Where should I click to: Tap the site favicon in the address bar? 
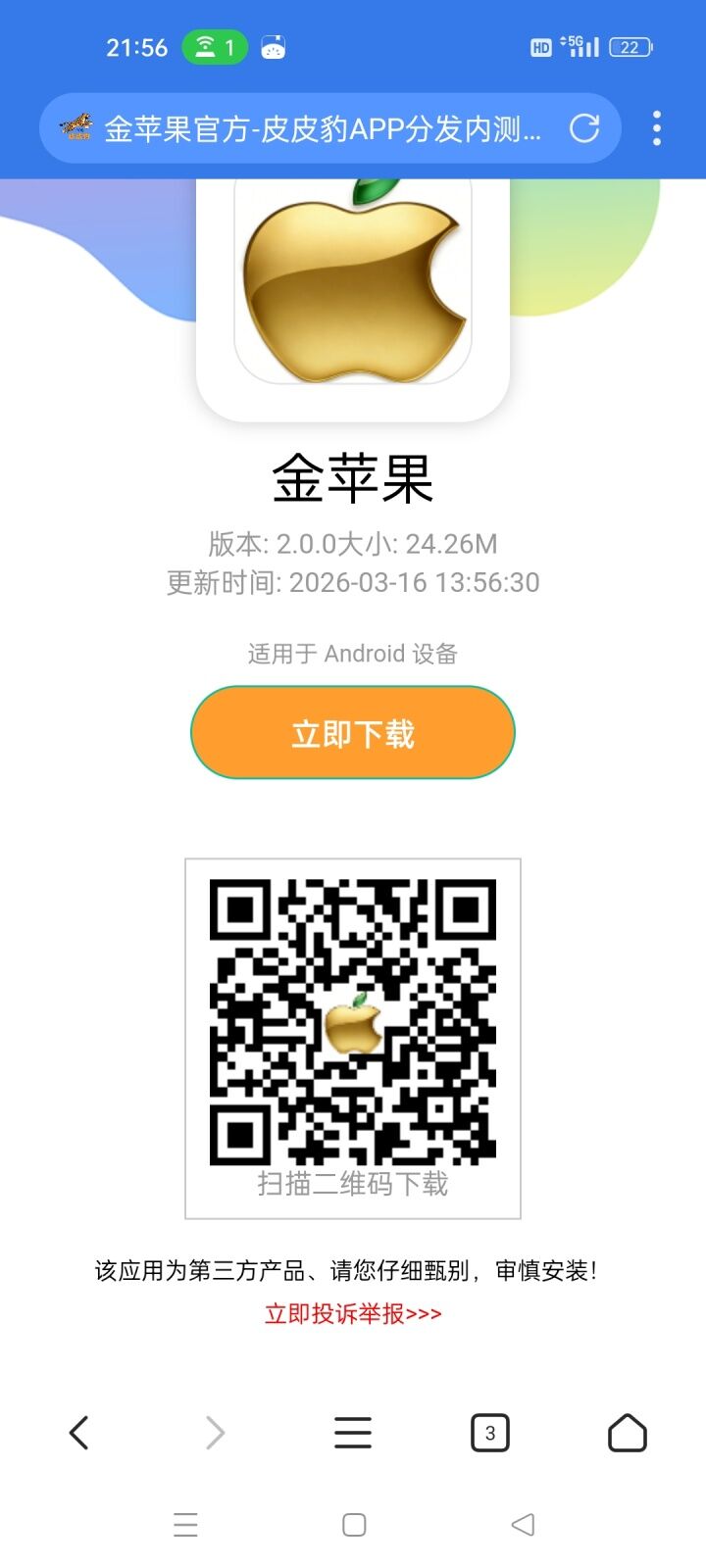pyautogui.click(x=80, y=127)
